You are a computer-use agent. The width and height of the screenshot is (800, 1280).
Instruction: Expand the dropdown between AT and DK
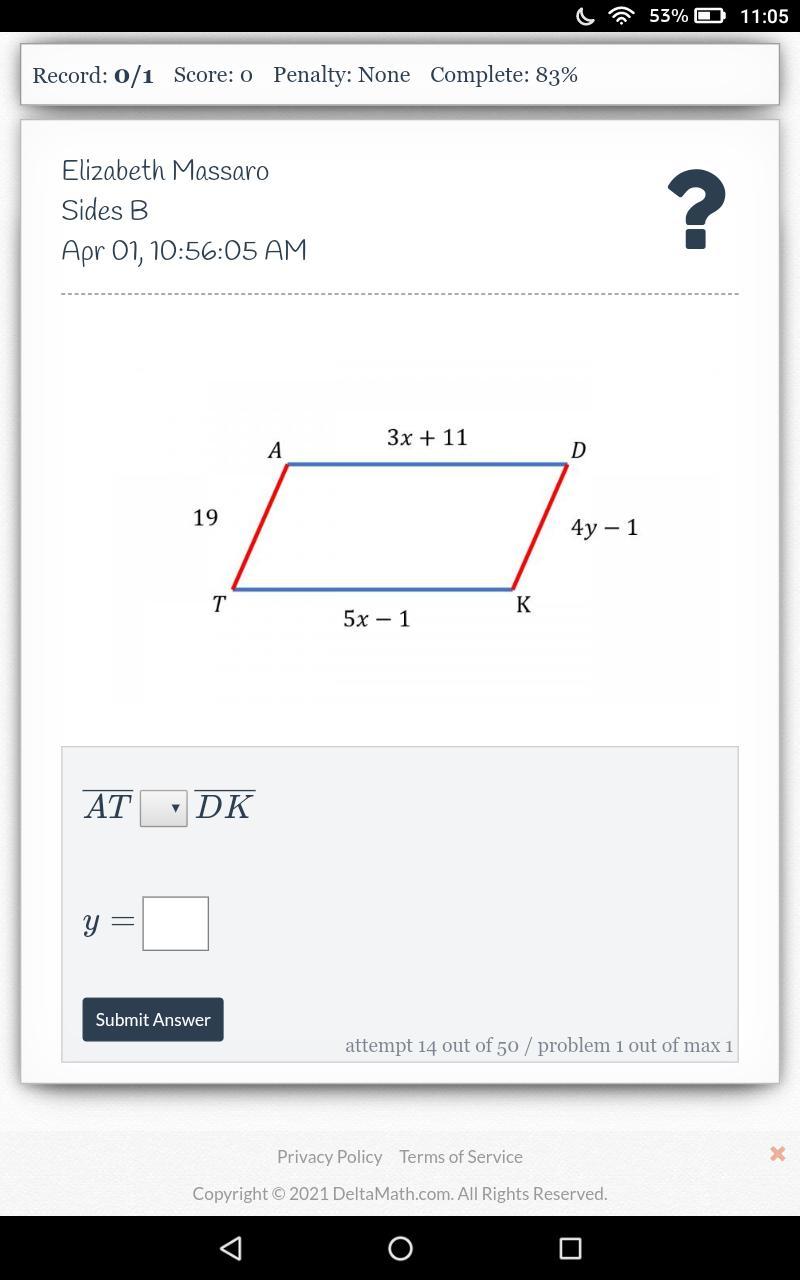[163, 808]
